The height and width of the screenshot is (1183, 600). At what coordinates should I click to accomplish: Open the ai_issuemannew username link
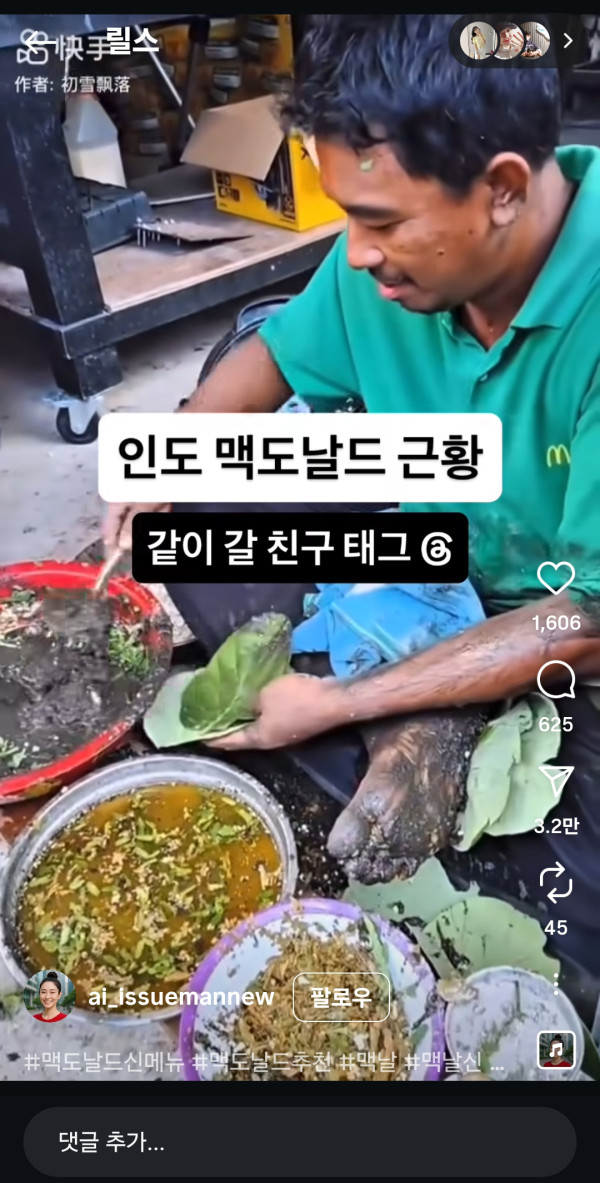pos(181,997)
